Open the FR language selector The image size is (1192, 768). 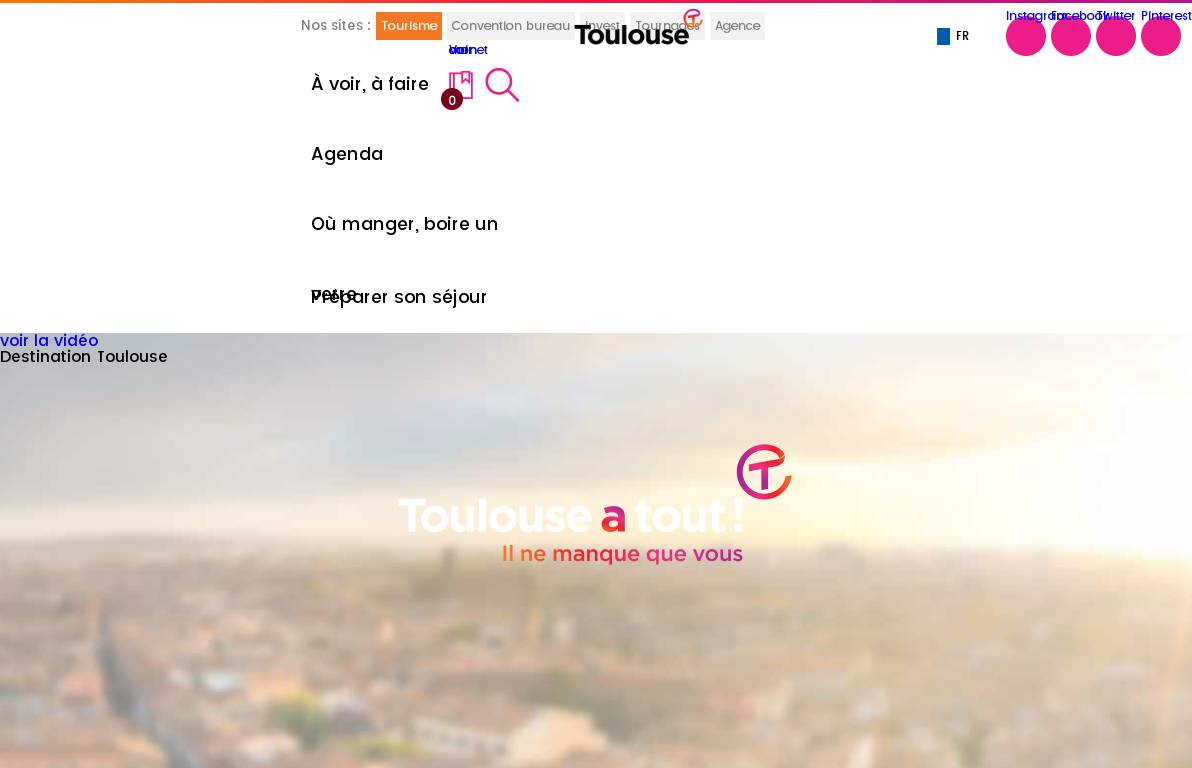pyautogui.click(x=953, y=37)
